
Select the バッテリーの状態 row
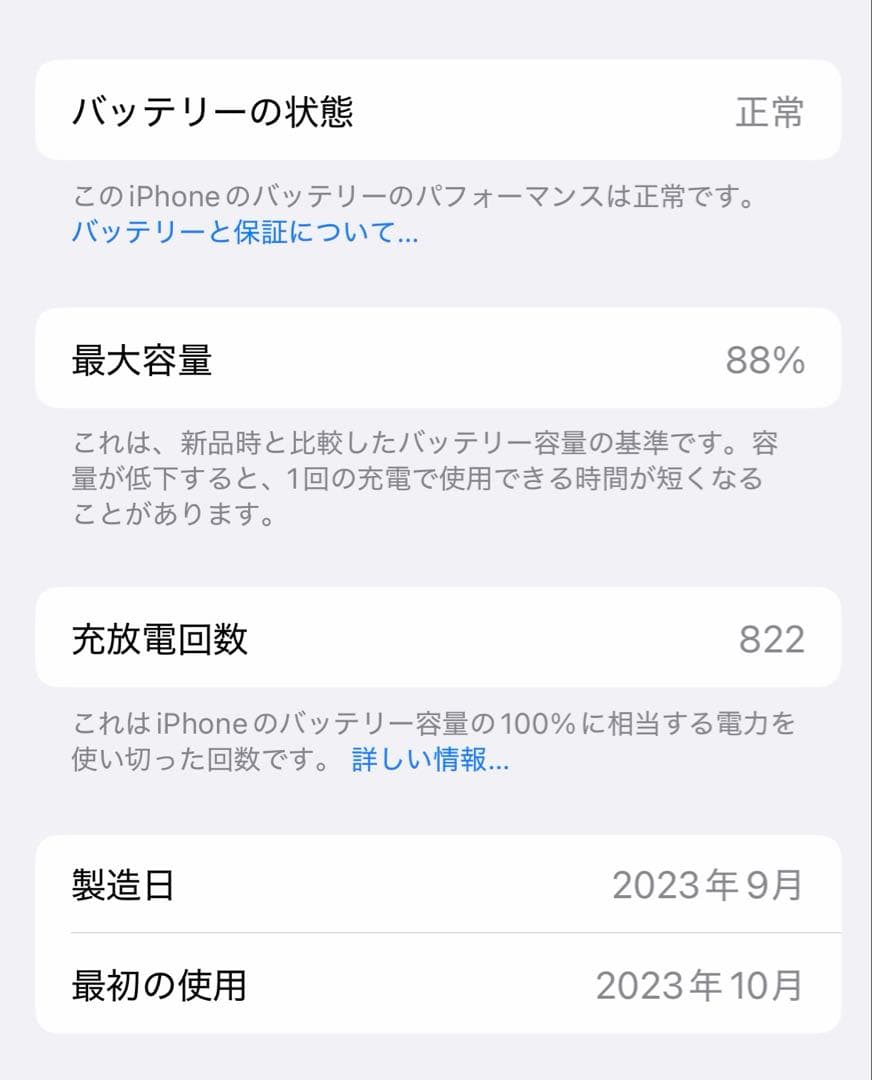click(x=436, y=111)
